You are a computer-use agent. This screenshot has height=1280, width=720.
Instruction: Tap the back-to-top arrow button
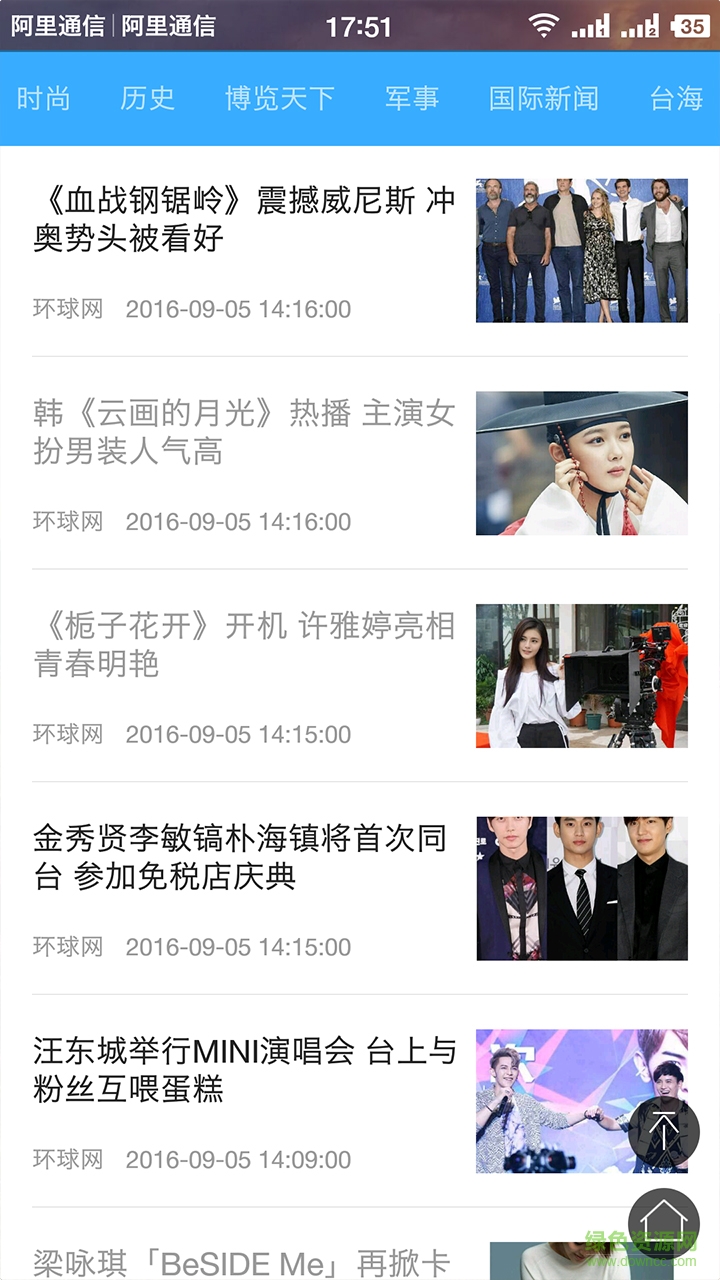664,1130
